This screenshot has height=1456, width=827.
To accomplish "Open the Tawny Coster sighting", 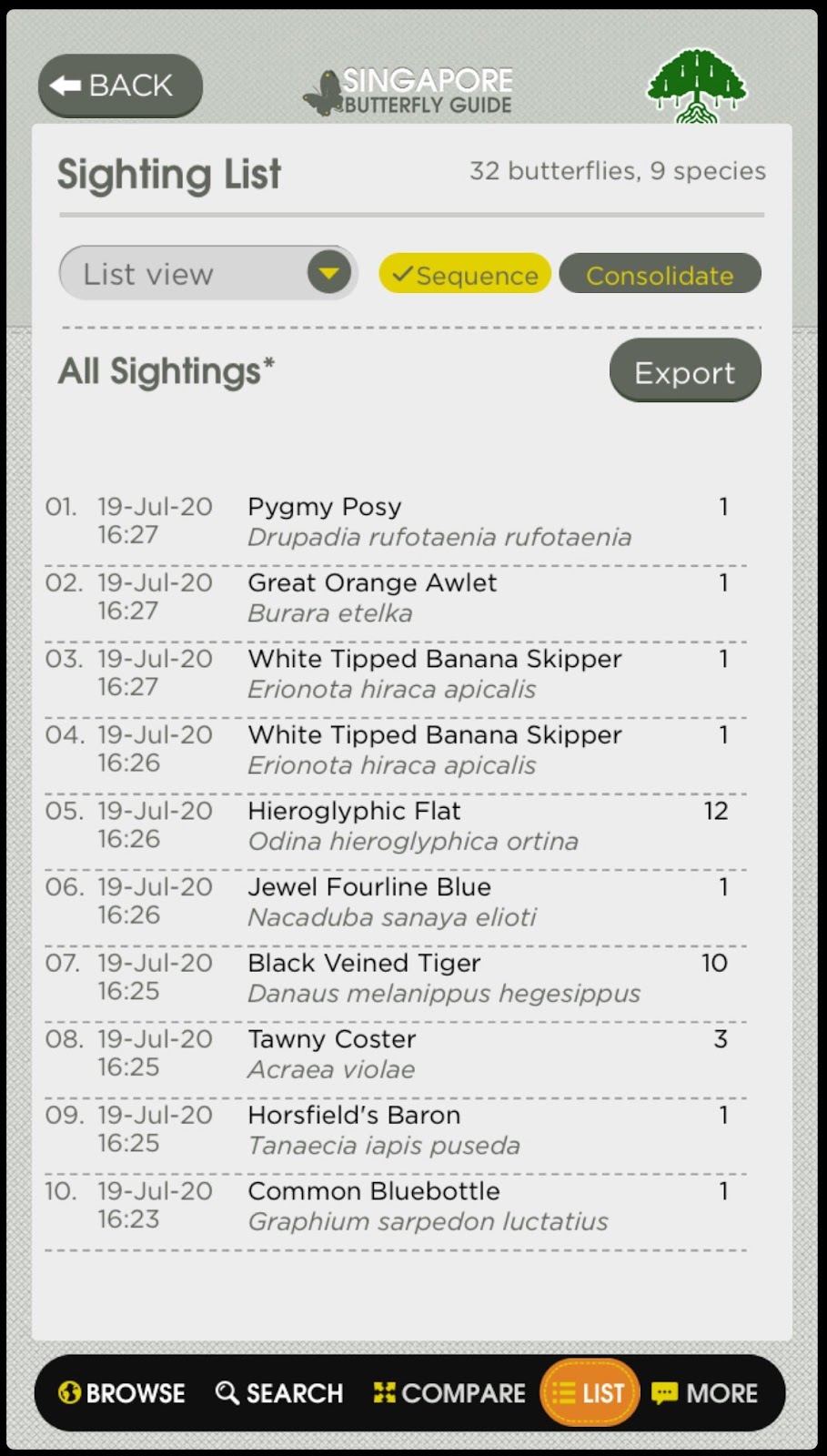I will (x=396, y=1054).
